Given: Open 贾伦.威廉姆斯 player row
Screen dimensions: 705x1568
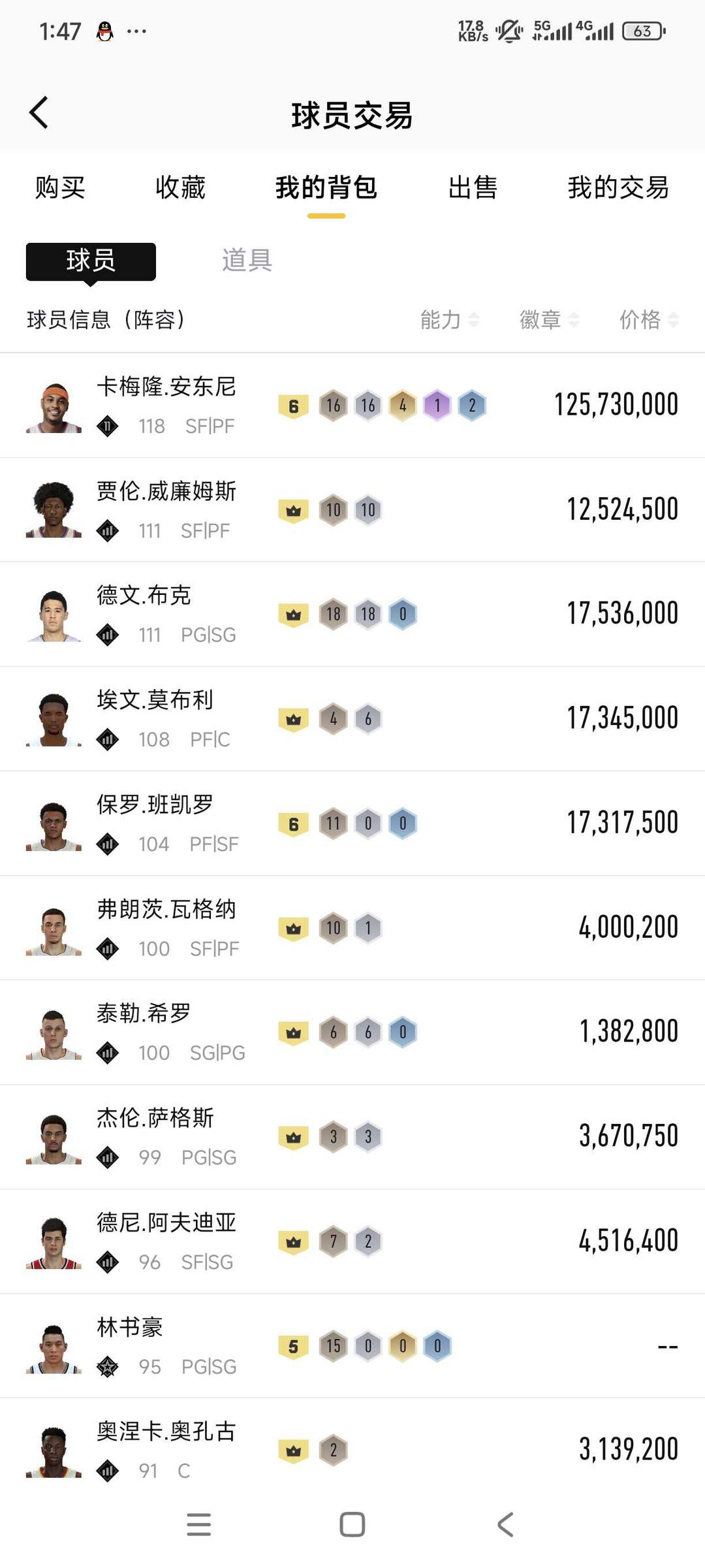Looking at the screenshot, I should click(352, 510).
